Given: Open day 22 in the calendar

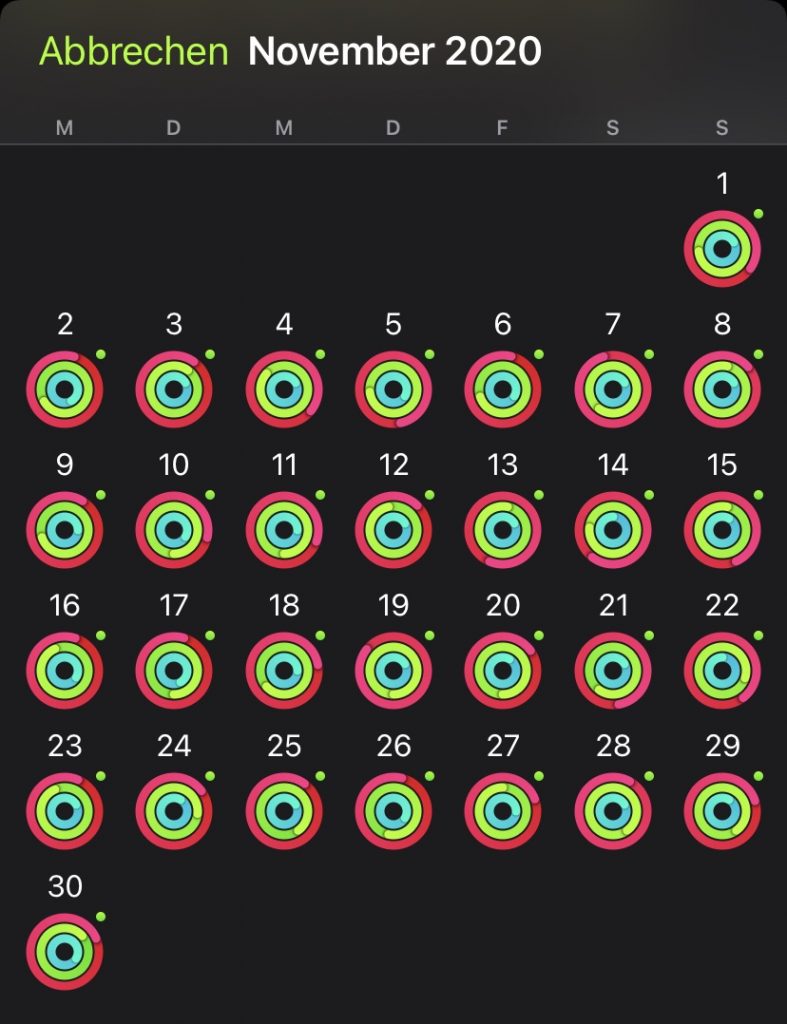Looking at the screenshot, I should click(x=722, y=670).
